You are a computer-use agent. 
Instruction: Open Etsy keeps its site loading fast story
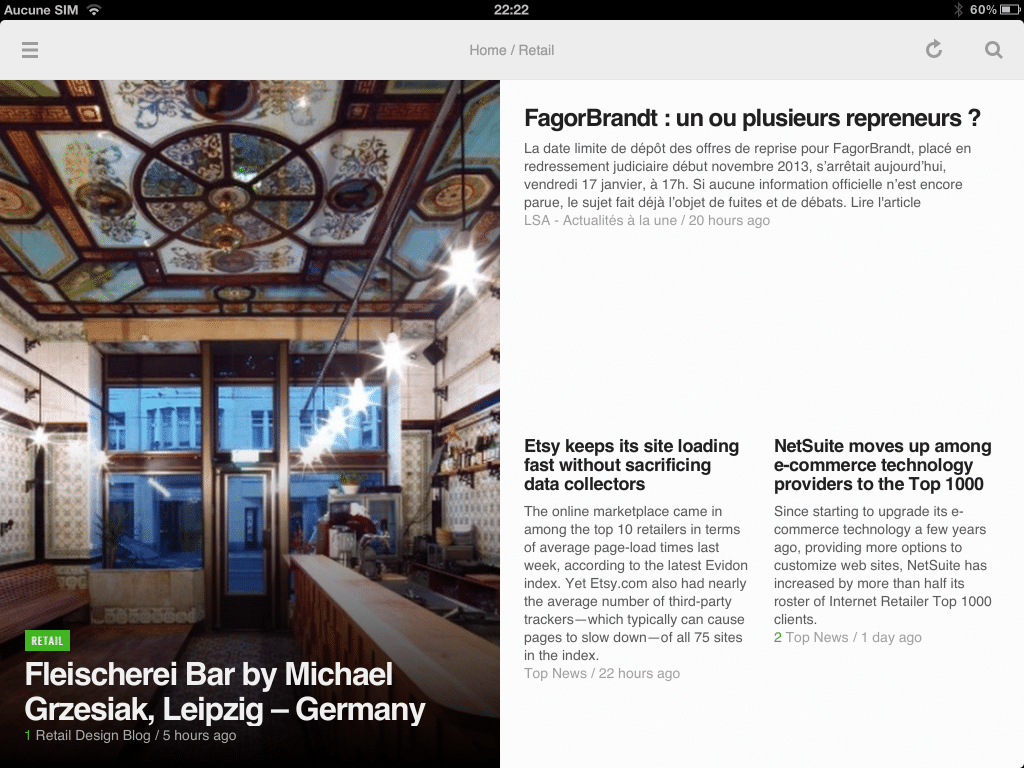coord(631,465)
